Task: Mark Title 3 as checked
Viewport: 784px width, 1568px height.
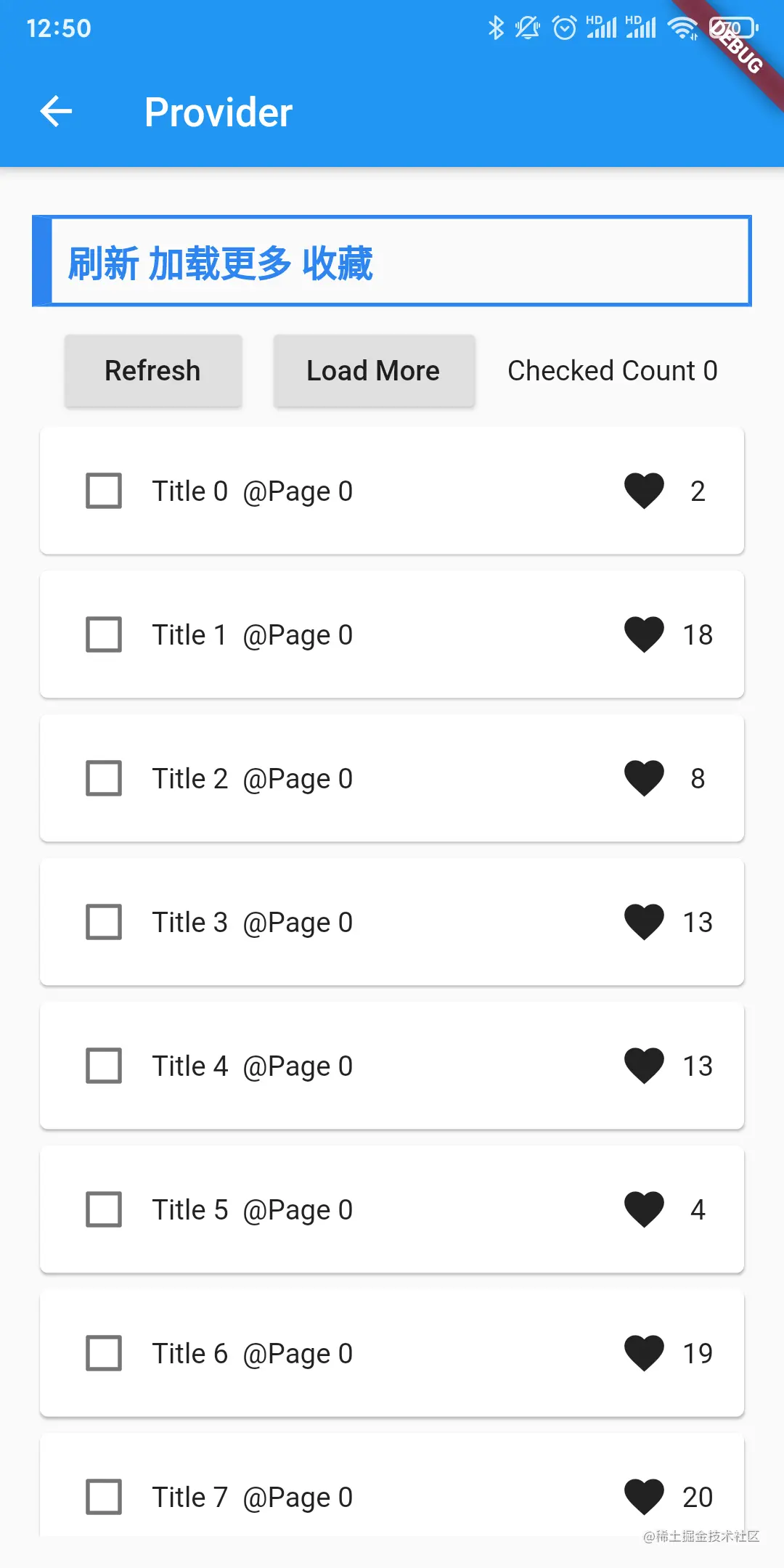Action: [104, 923]
